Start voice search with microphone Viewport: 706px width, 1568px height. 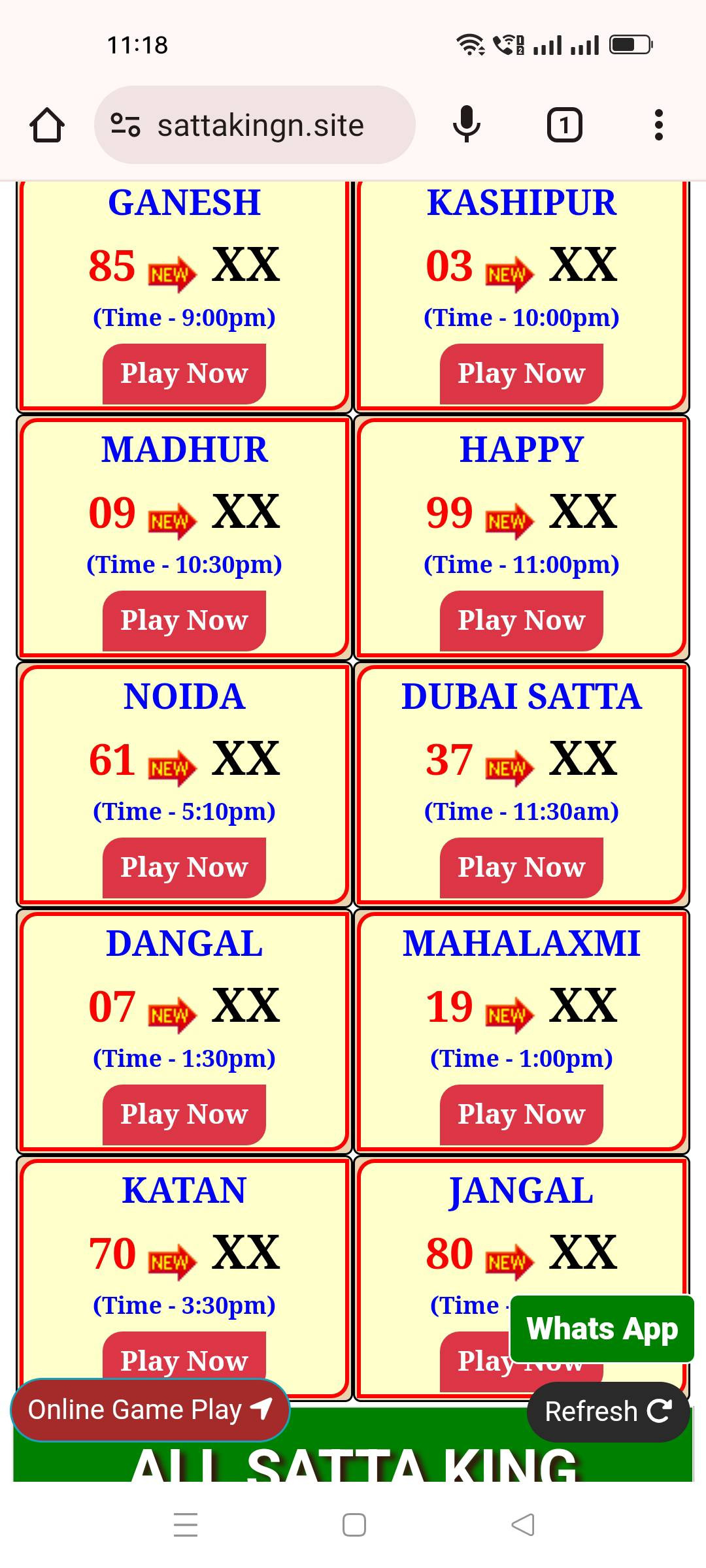(x=467, y=124)
